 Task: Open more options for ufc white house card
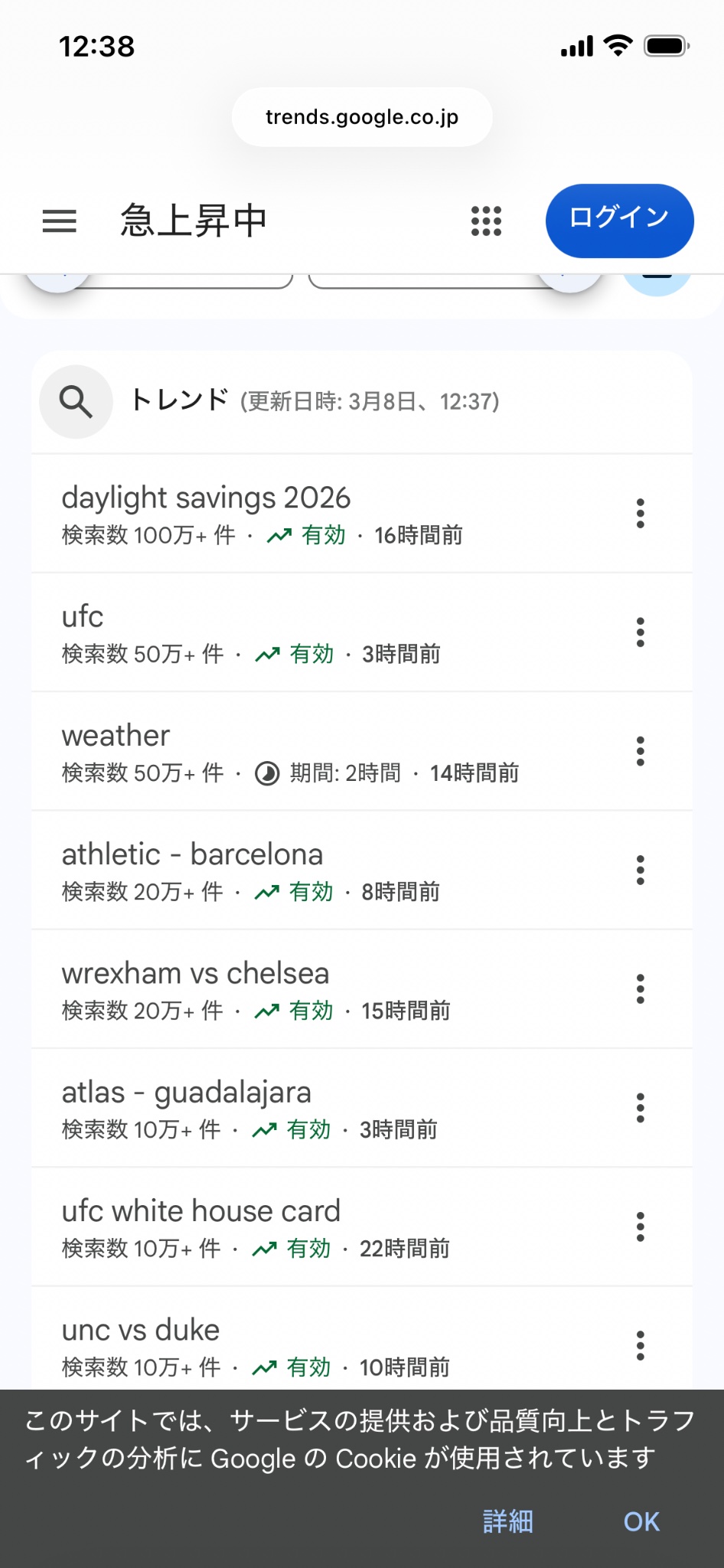pyautogui.click(x=641, y=1227)
